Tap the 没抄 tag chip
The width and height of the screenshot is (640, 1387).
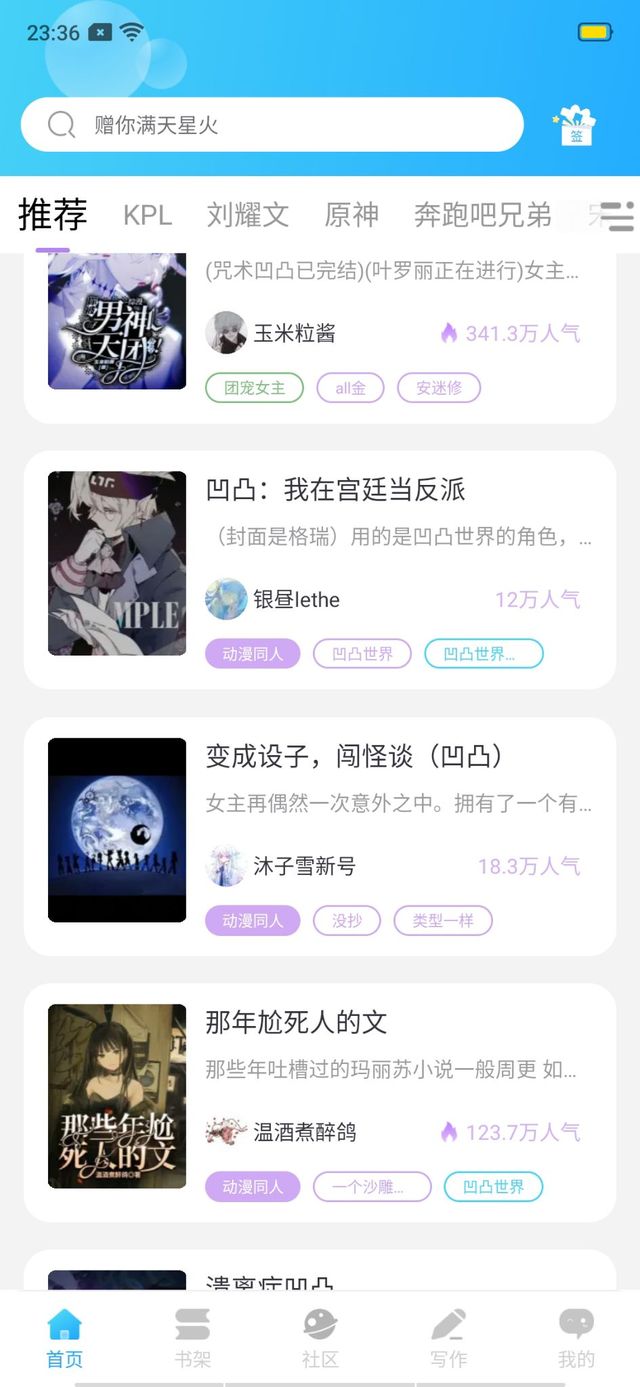click(x=347, y=921)
